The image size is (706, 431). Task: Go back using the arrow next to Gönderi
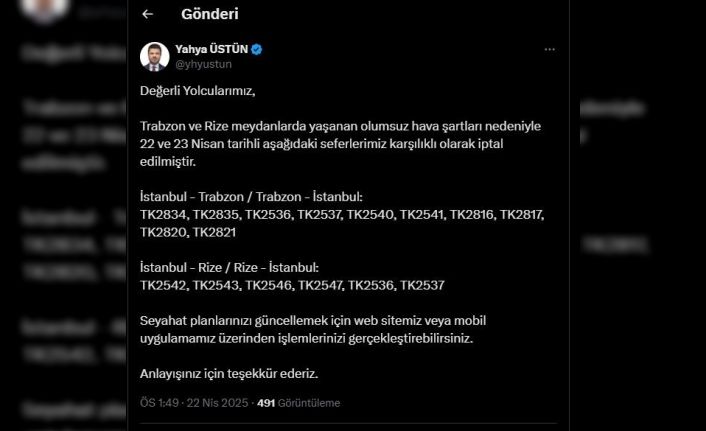coord(148,15)
